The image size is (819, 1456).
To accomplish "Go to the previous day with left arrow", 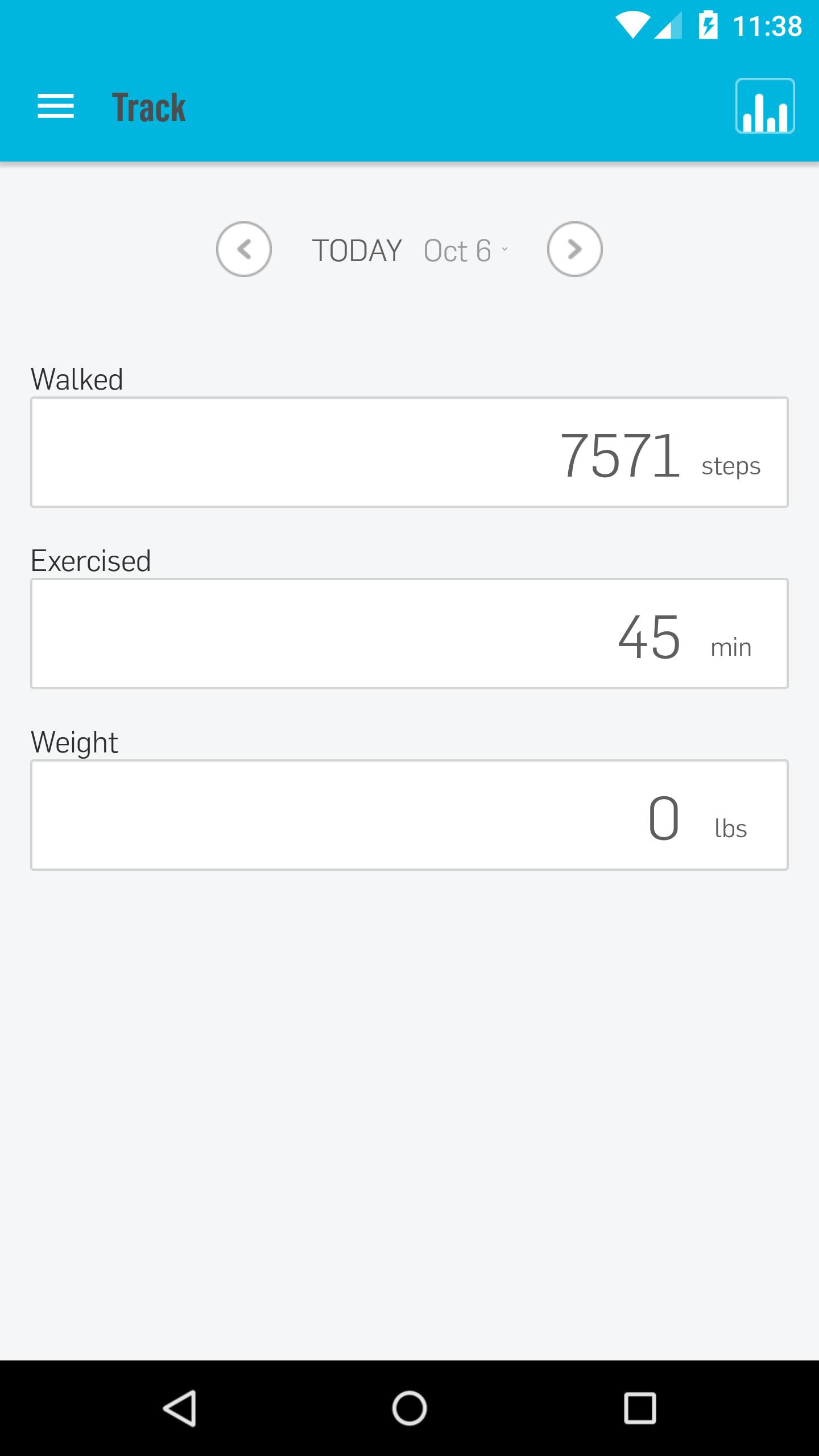I will click(244, 249).
